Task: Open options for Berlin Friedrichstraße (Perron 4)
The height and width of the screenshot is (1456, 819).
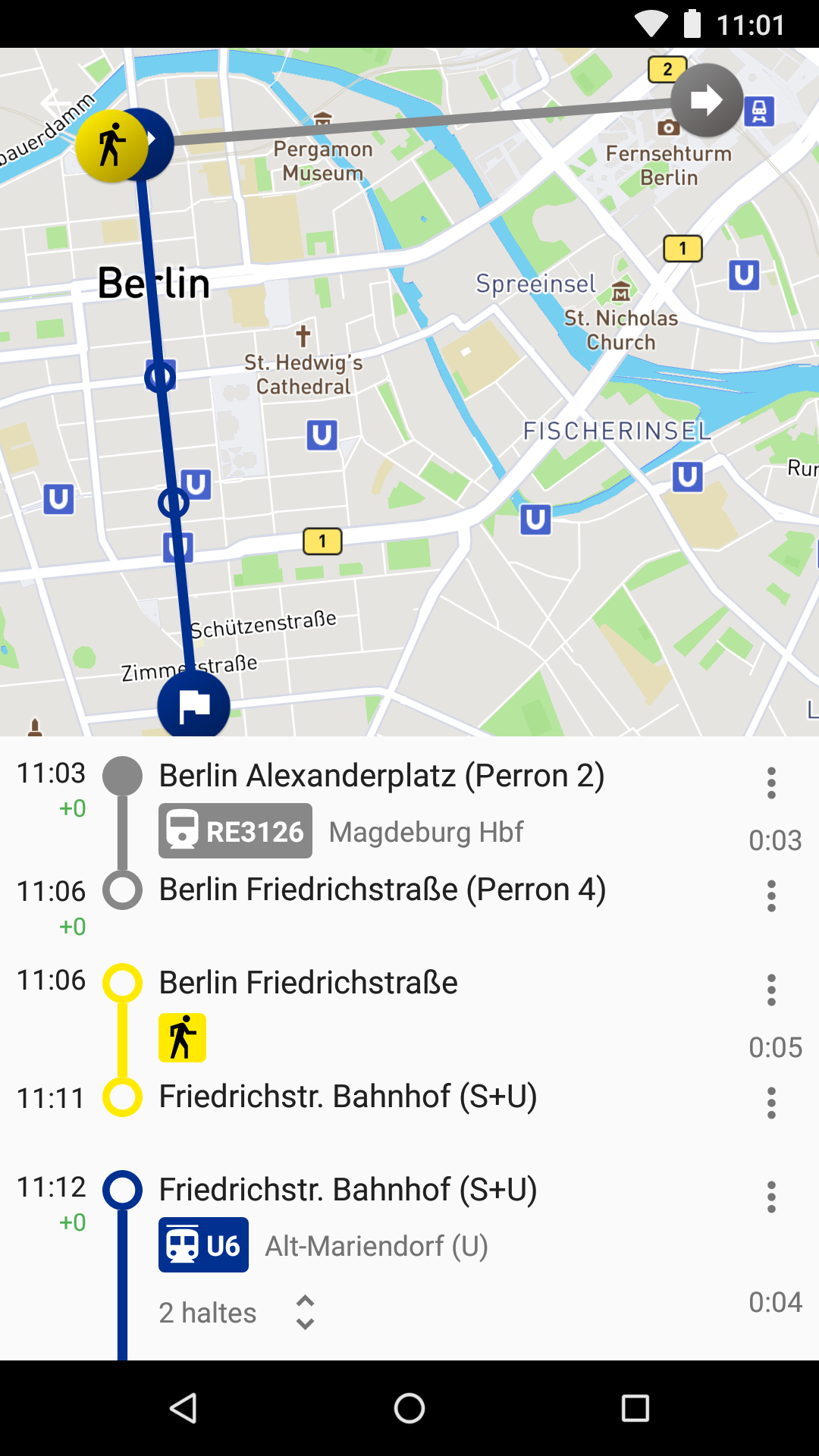Action: 771,896
